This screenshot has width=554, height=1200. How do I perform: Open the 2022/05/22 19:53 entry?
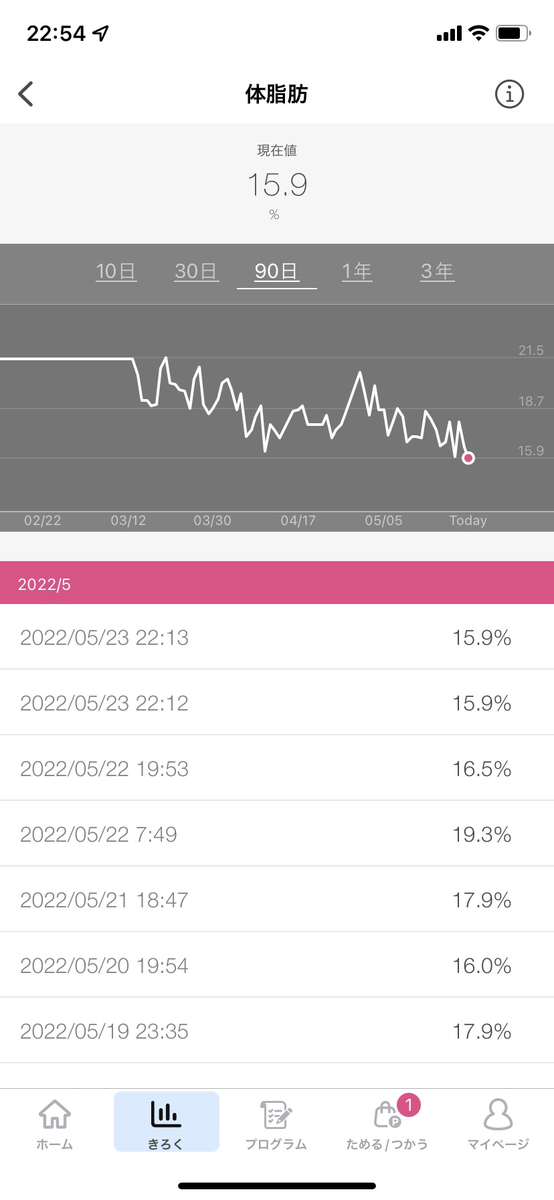point(277,768)
